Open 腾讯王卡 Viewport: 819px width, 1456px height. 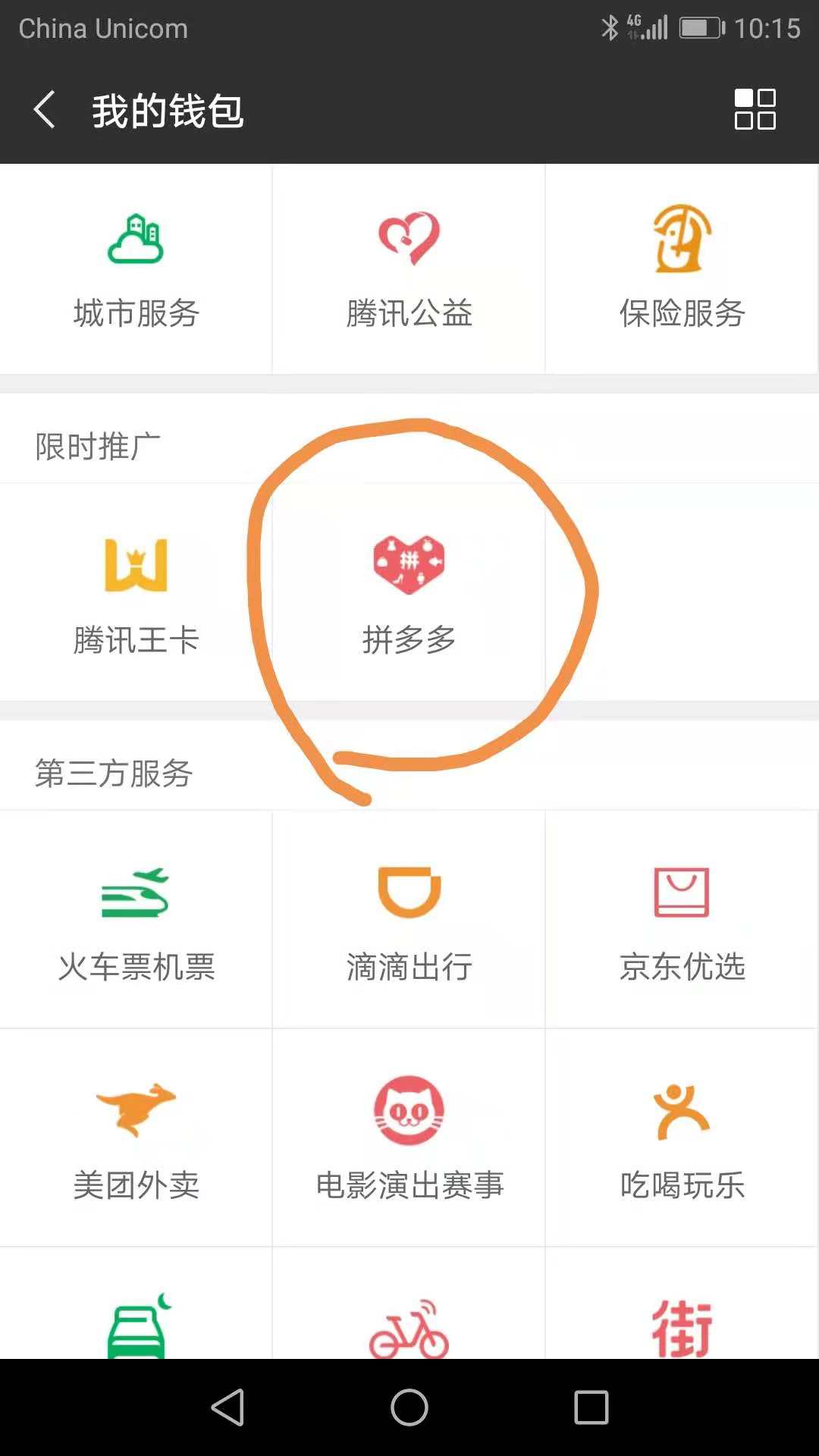(136, 592)
